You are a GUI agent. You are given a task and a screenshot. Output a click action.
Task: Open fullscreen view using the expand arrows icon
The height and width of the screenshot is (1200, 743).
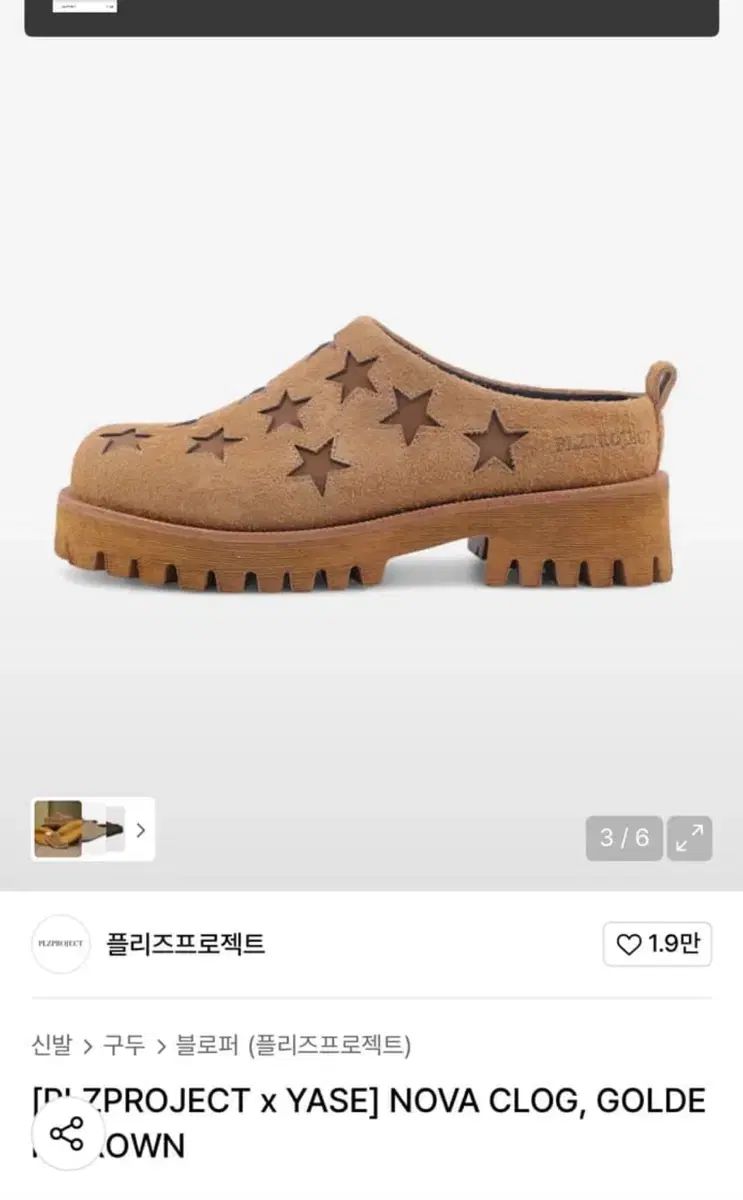click(690, 839)
